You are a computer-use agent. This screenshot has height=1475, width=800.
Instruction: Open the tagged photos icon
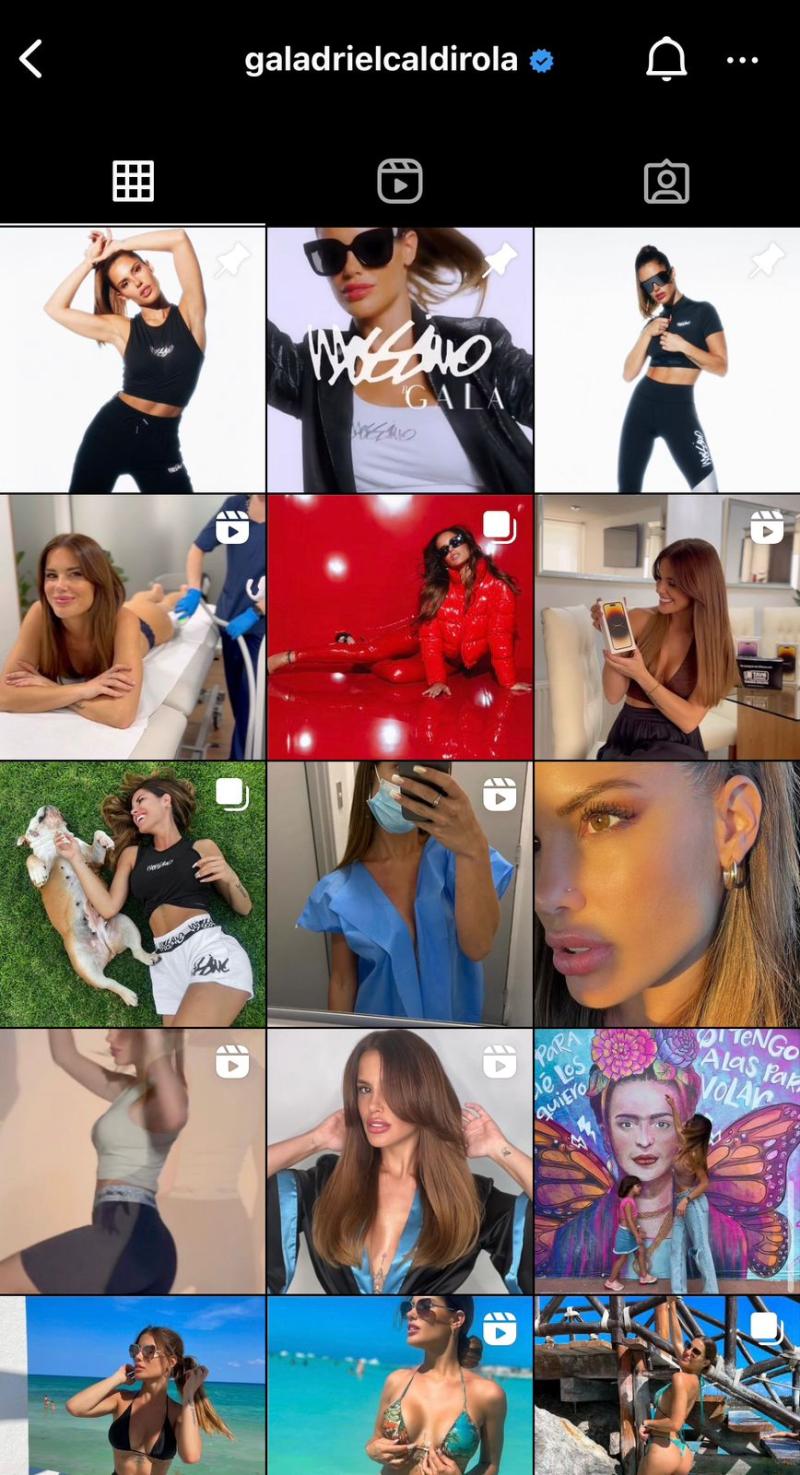(x=666, y=181)
